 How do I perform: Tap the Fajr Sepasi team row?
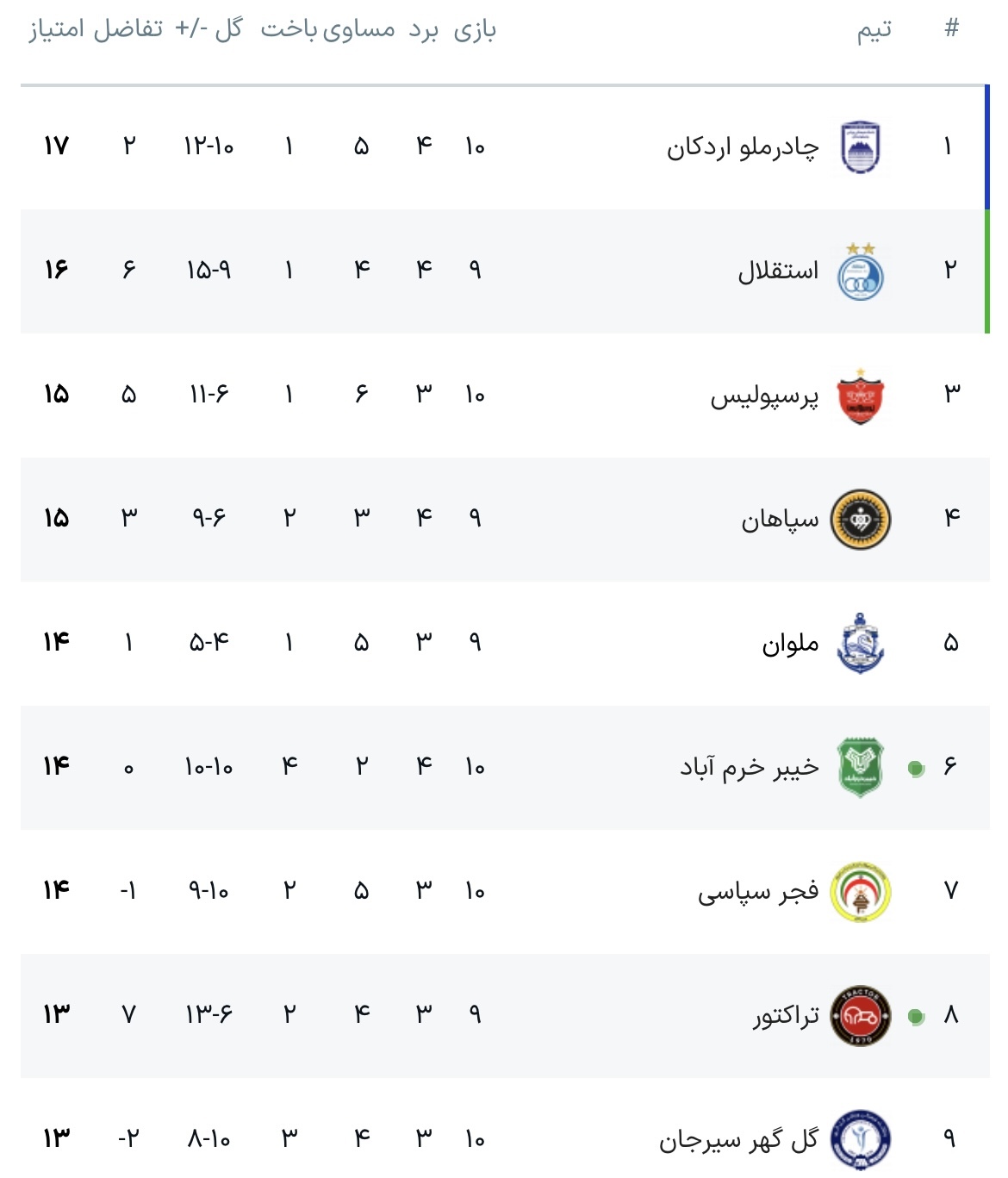click(x=758, y=891)
